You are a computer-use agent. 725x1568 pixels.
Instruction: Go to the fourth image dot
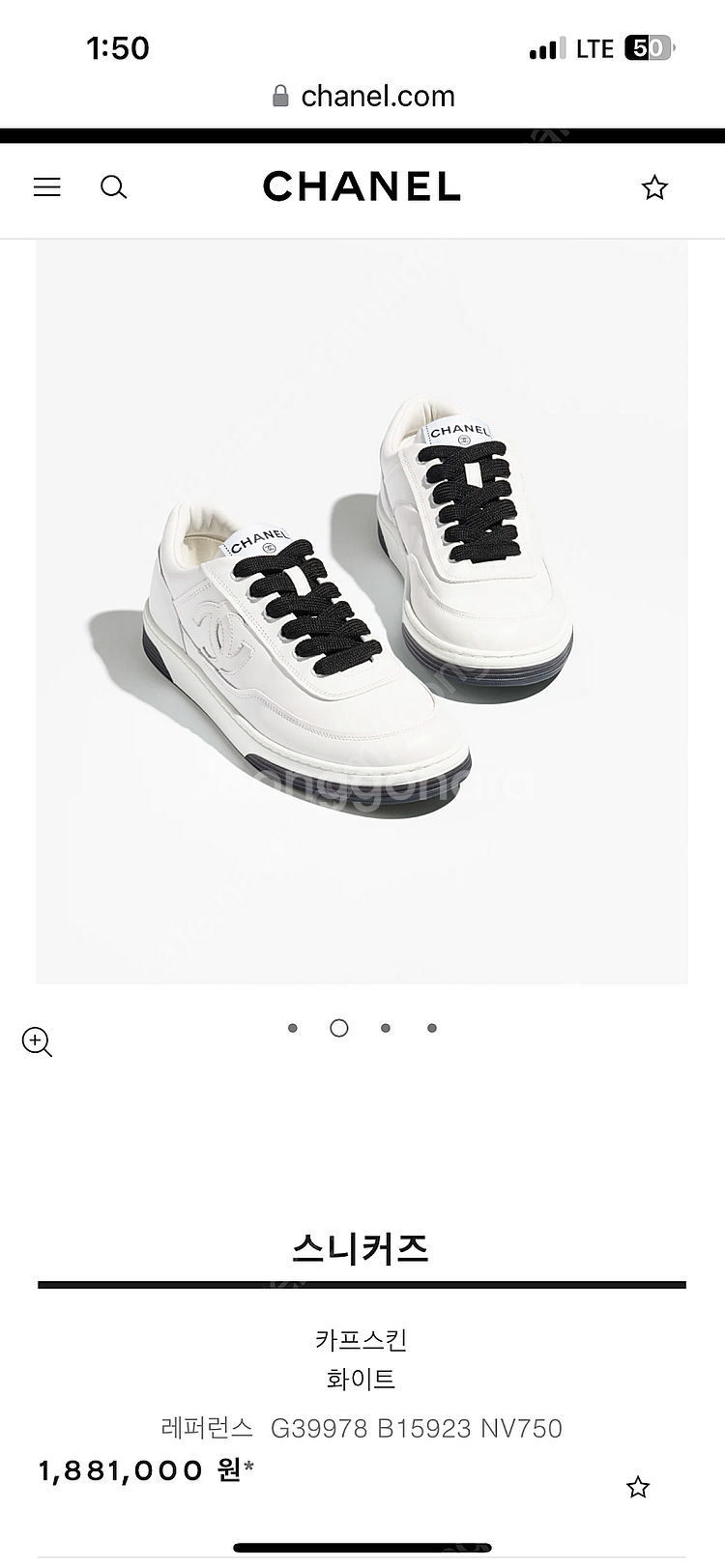pyautogui.click(x=432, y=1028)
